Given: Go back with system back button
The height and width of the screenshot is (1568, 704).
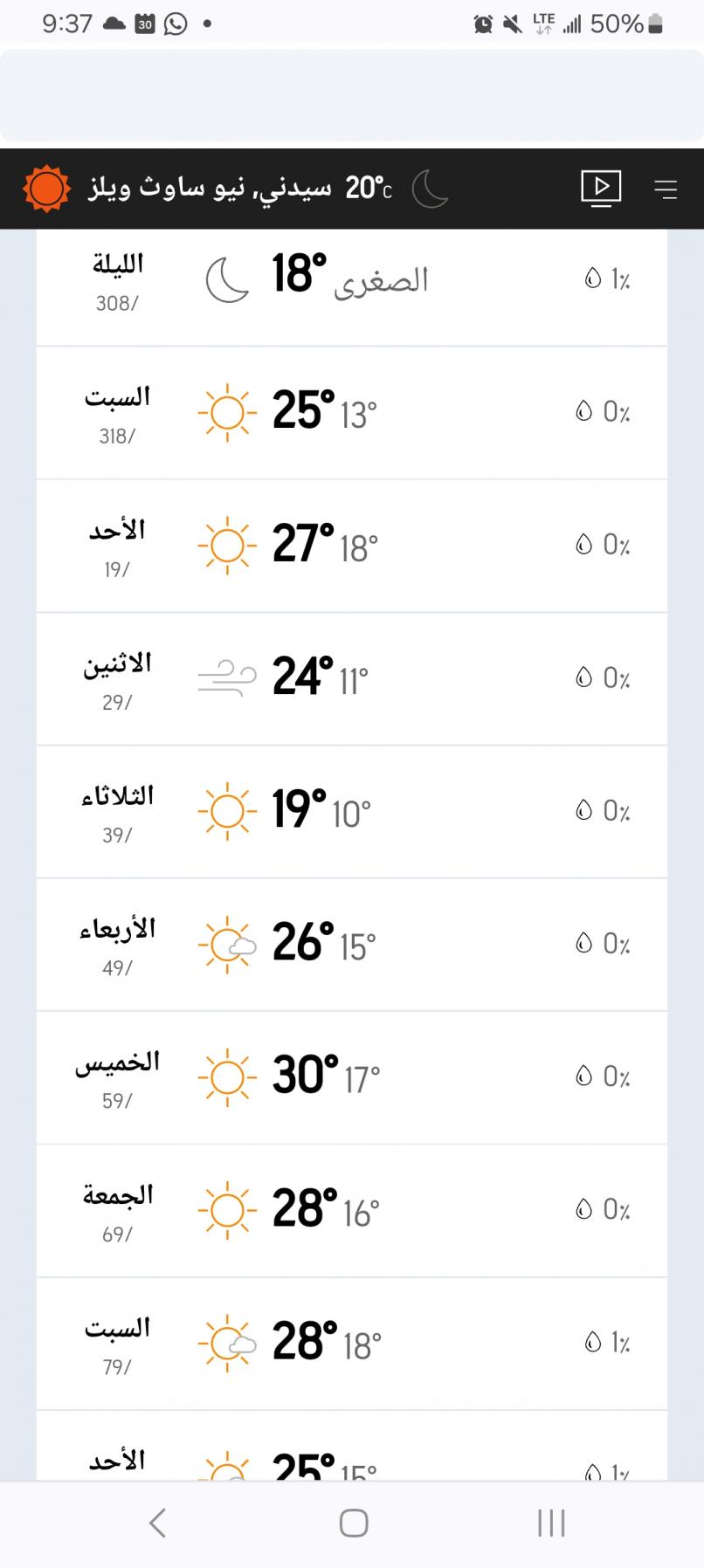Looking at the screenshot, I should point(157,1523).
